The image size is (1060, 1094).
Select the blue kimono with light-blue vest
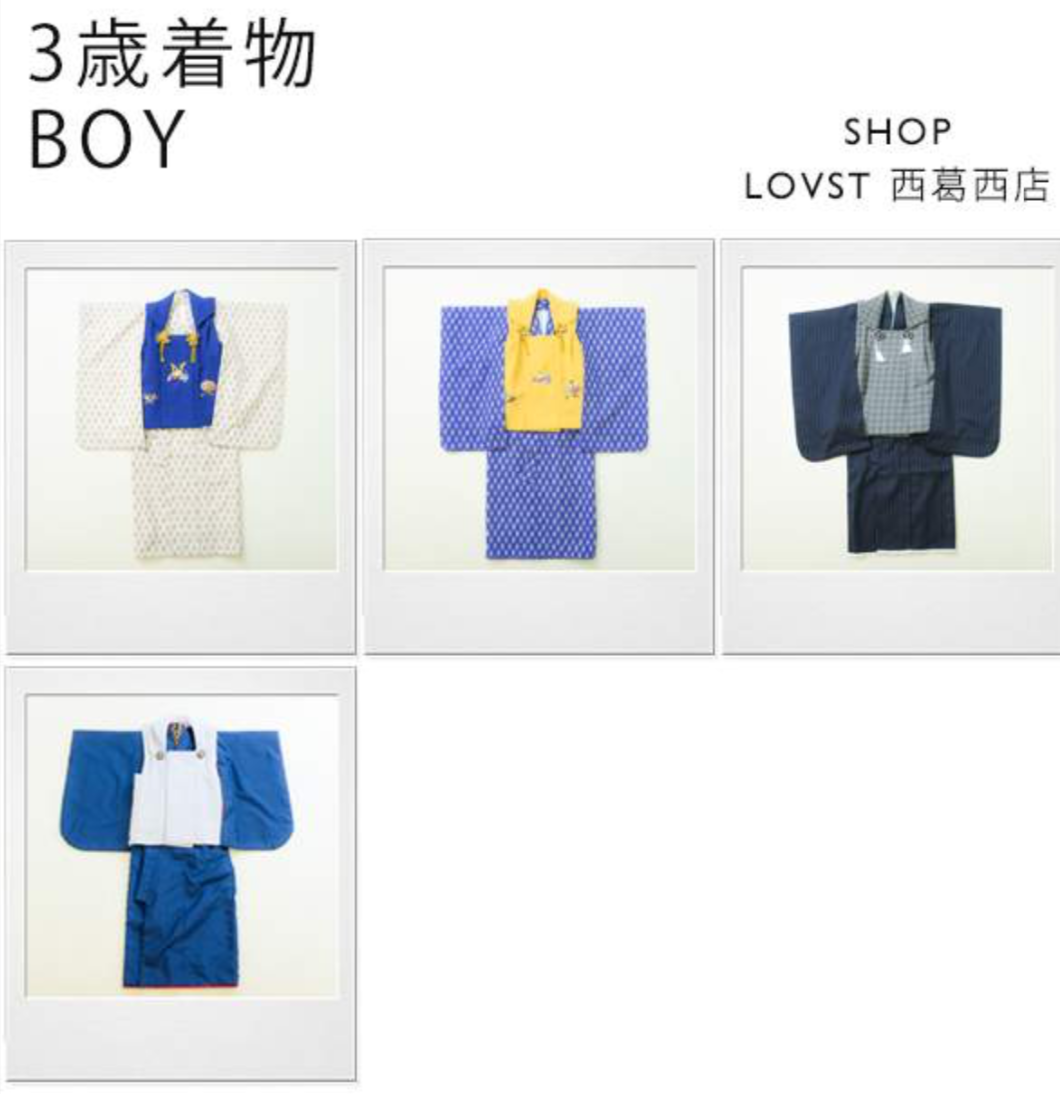181,848
